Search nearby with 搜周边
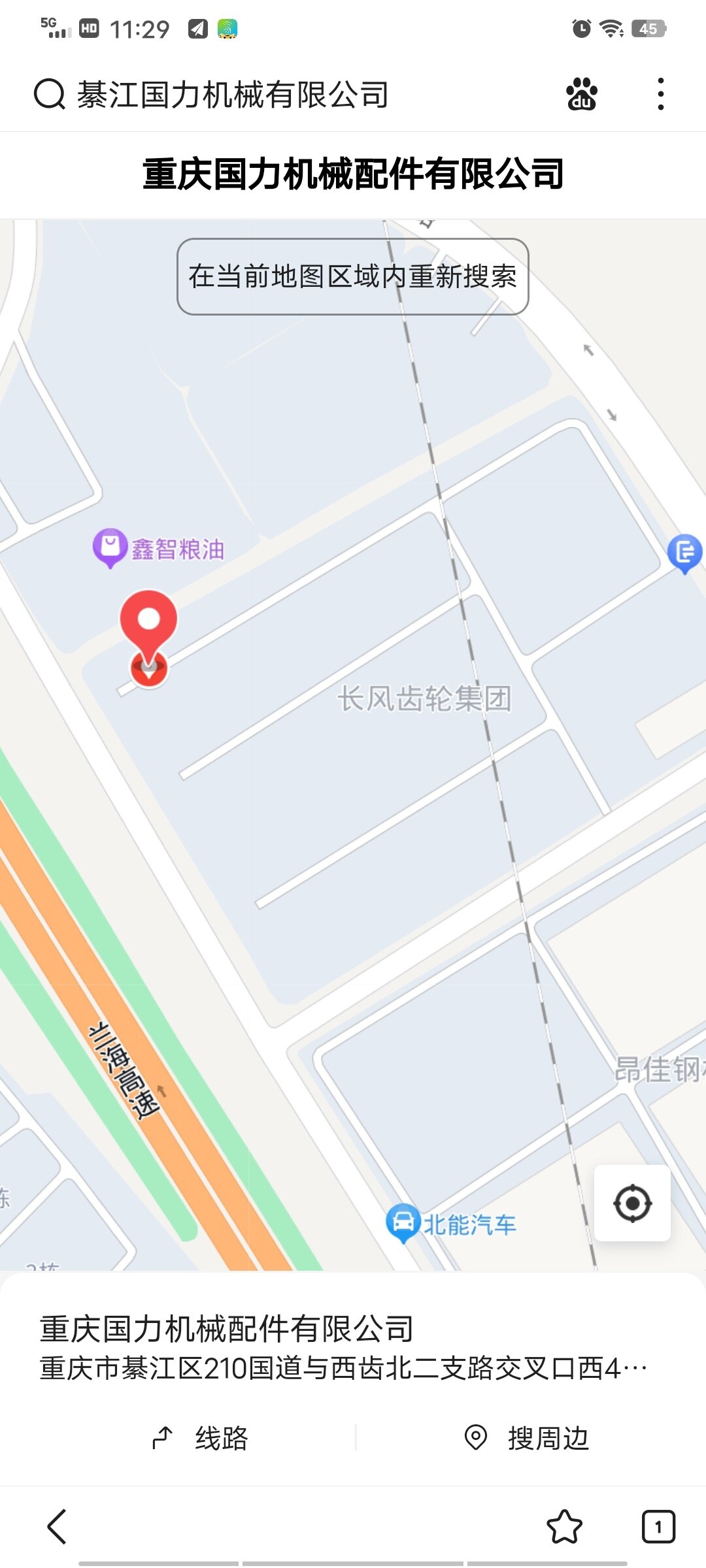Image resolution: width=706 pixels, height=1568 pixels. click(x=527, y=1438)
